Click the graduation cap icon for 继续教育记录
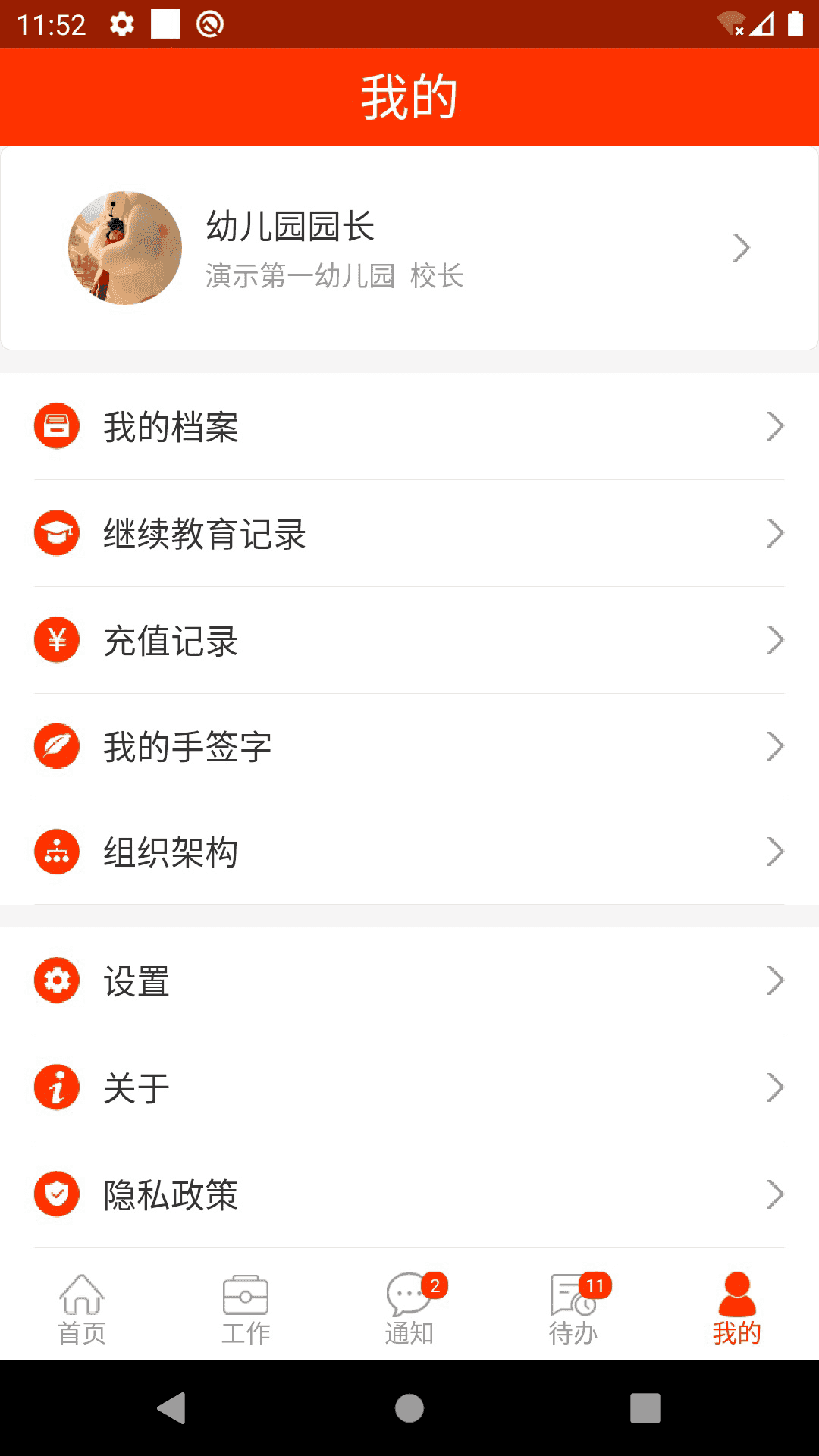 56,533
